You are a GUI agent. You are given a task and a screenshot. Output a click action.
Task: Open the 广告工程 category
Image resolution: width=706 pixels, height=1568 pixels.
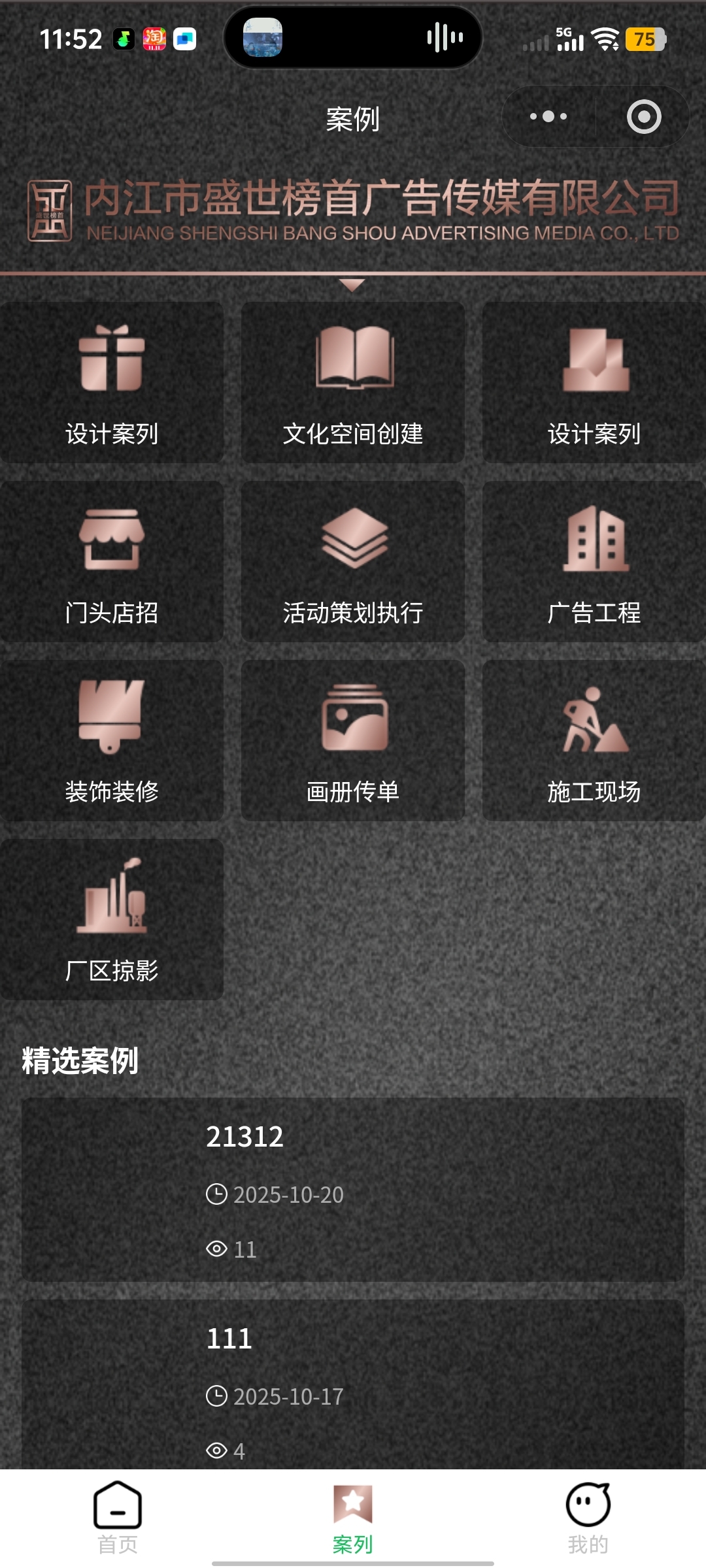594,562
